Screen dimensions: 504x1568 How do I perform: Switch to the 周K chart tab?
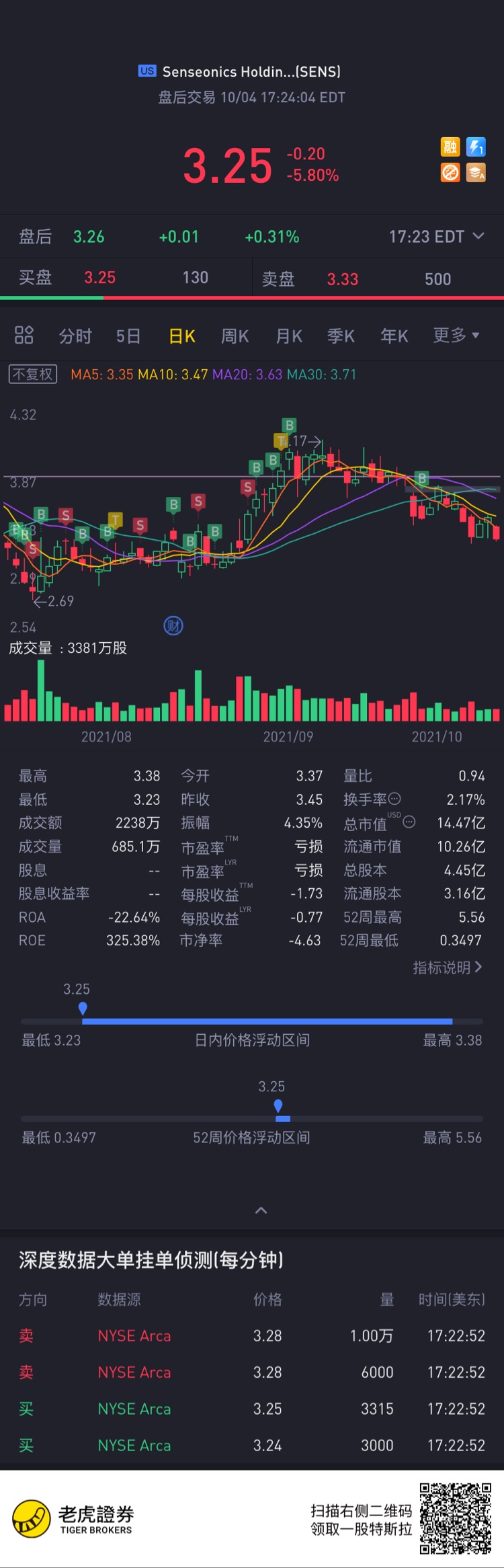(235, 336)
